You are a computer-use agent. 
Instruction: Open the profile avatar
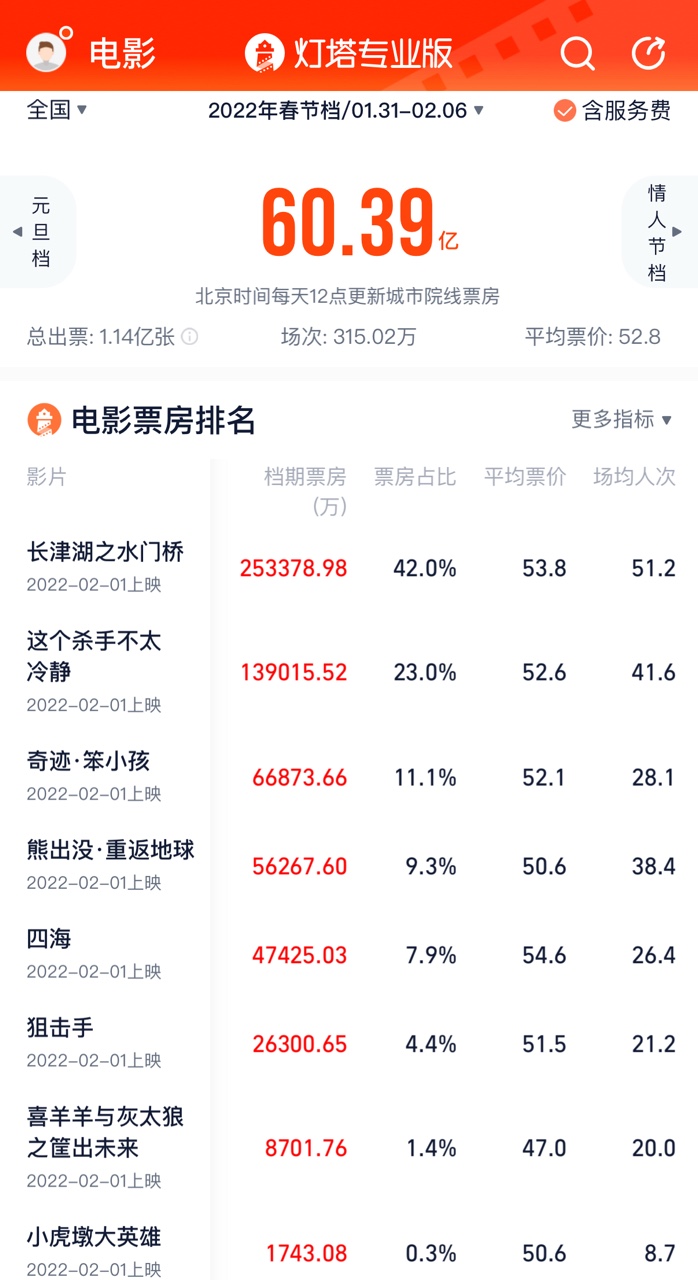click(x=46, y=51)
